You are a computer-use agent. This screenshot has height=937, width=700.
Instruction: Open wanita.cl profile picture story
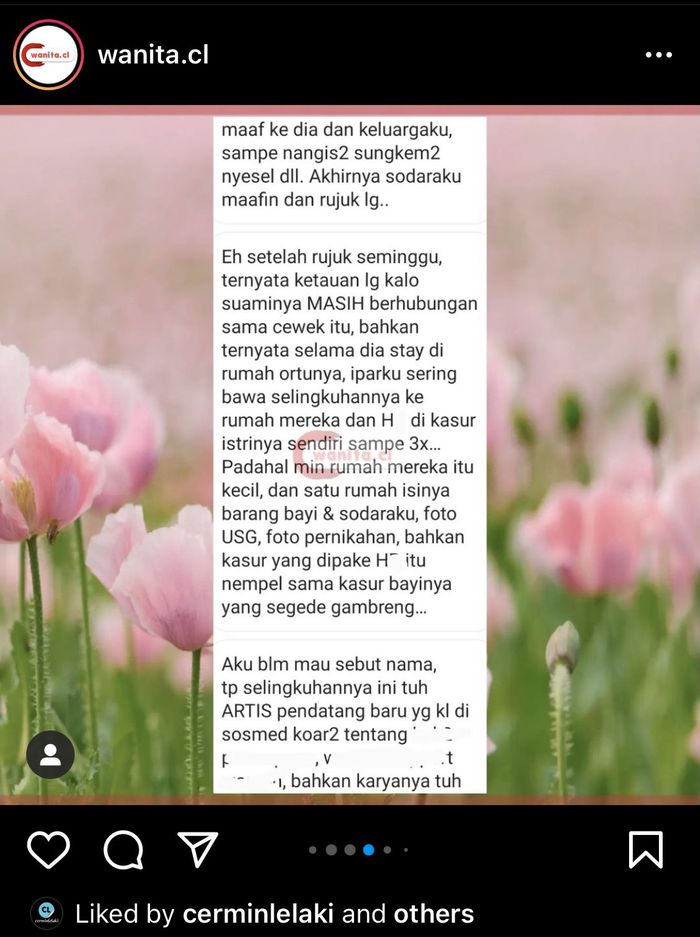(48, 55)
